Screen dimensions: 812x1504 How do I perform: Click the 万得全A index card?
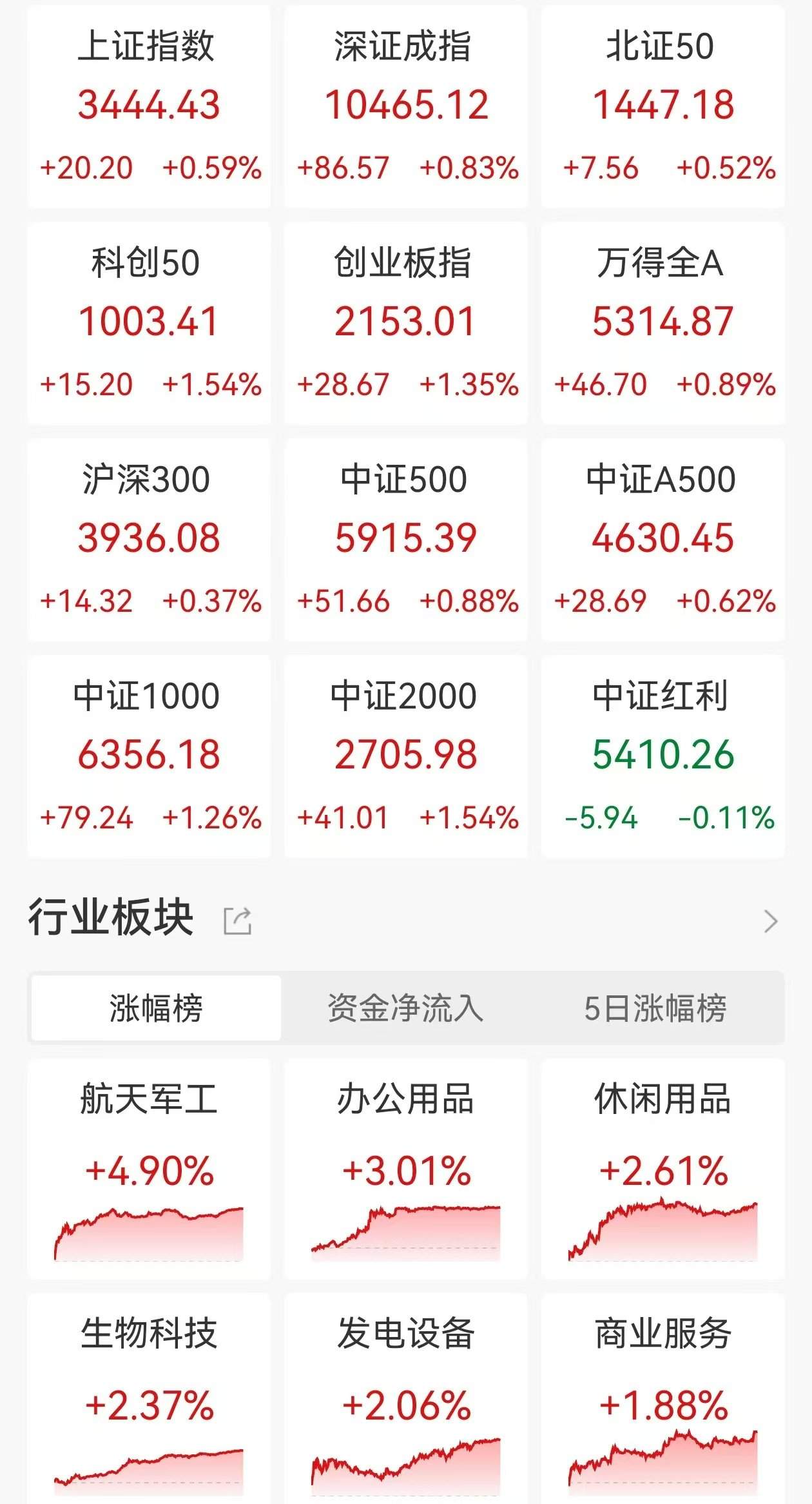tap(663, 321)
